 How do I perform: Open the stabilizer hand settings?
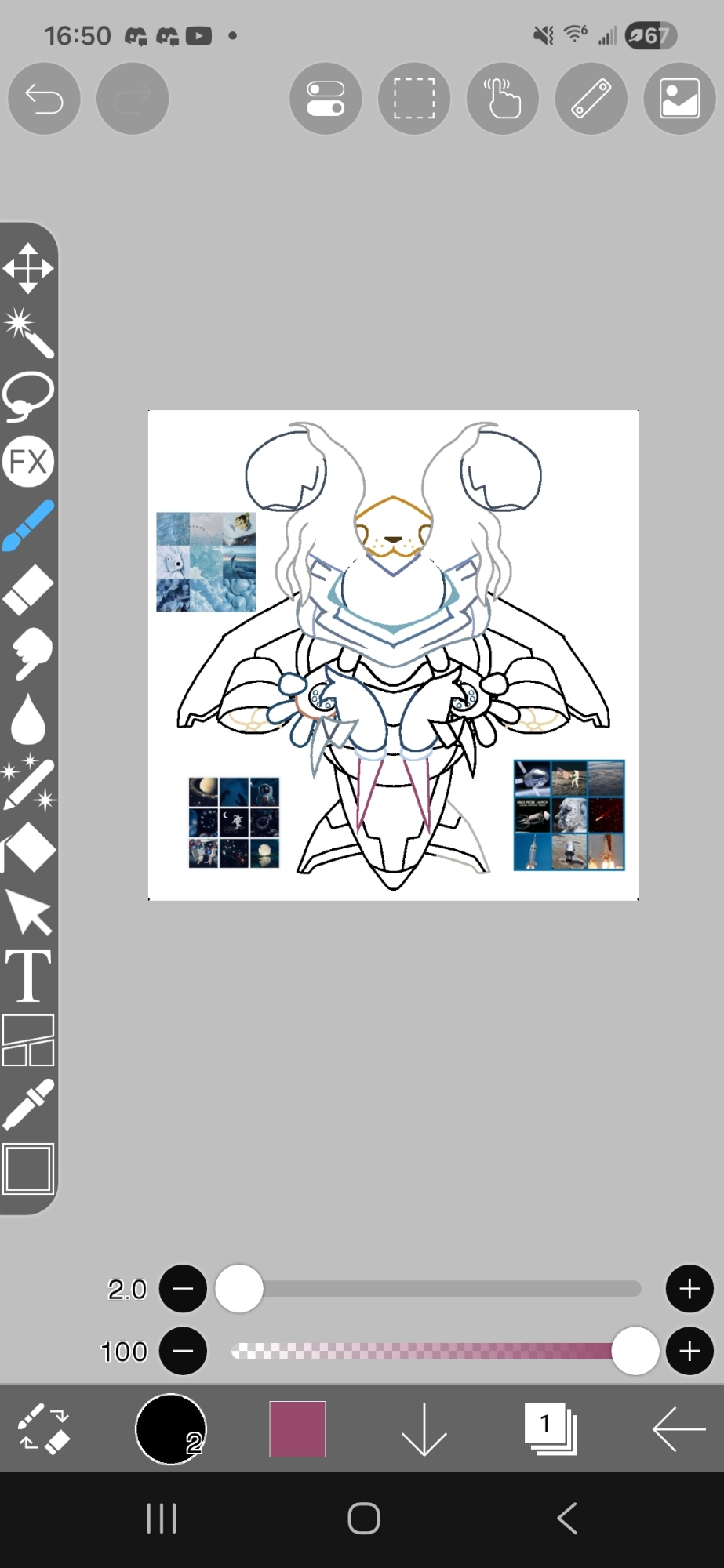point(503,99)
